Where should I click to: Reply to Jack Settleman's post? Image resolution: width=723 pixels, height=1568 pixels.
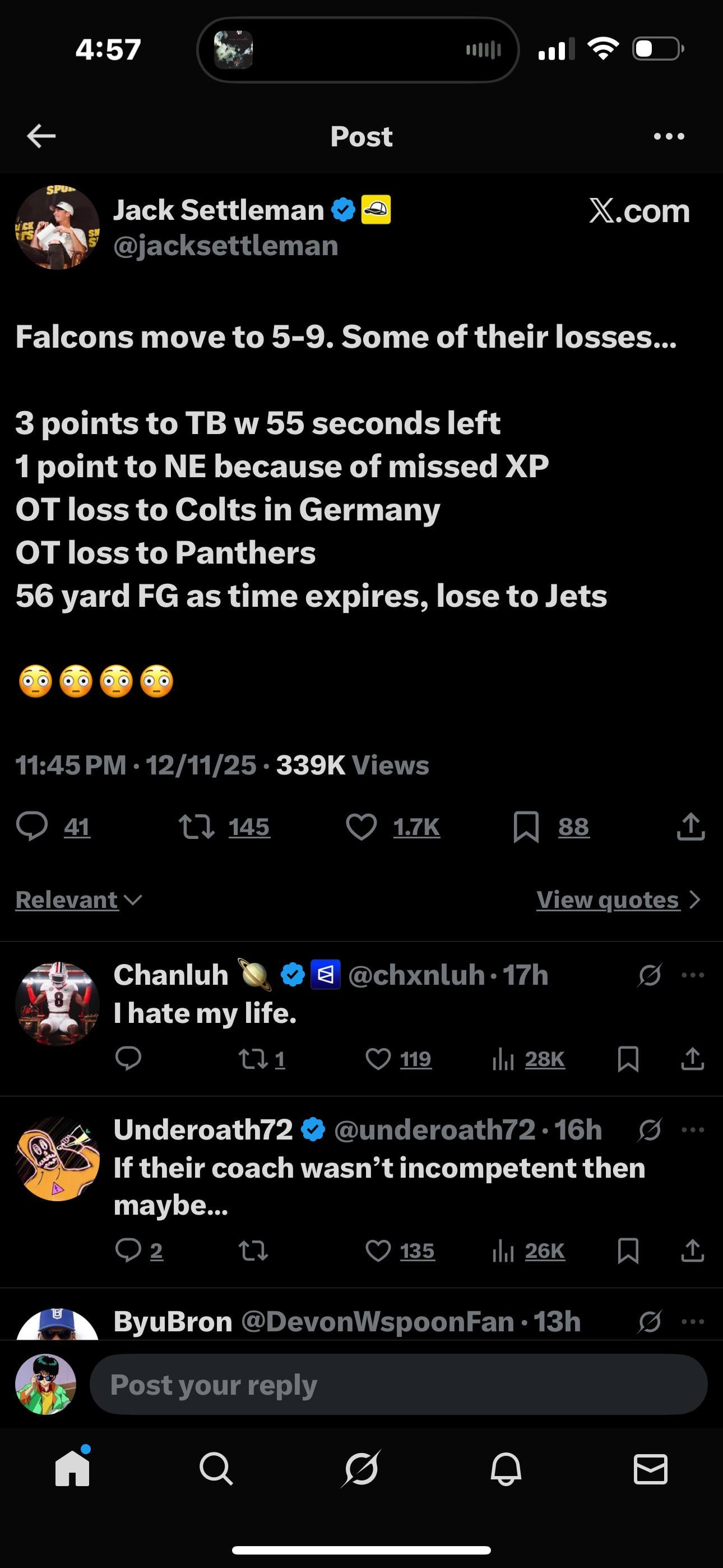pos(33,827)
